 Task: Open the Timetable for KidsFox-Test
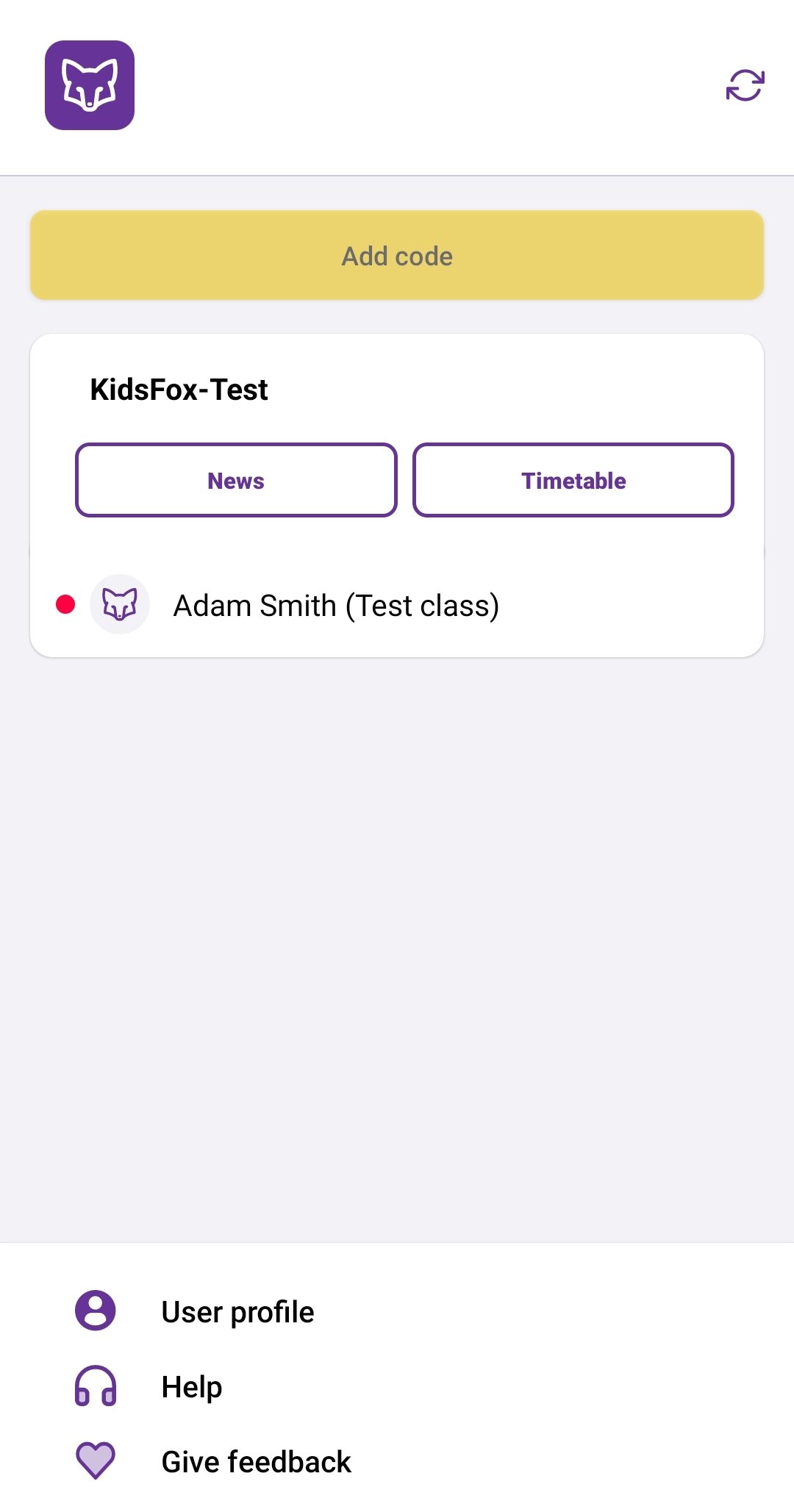pyautogui.click(x=573, y=480)
